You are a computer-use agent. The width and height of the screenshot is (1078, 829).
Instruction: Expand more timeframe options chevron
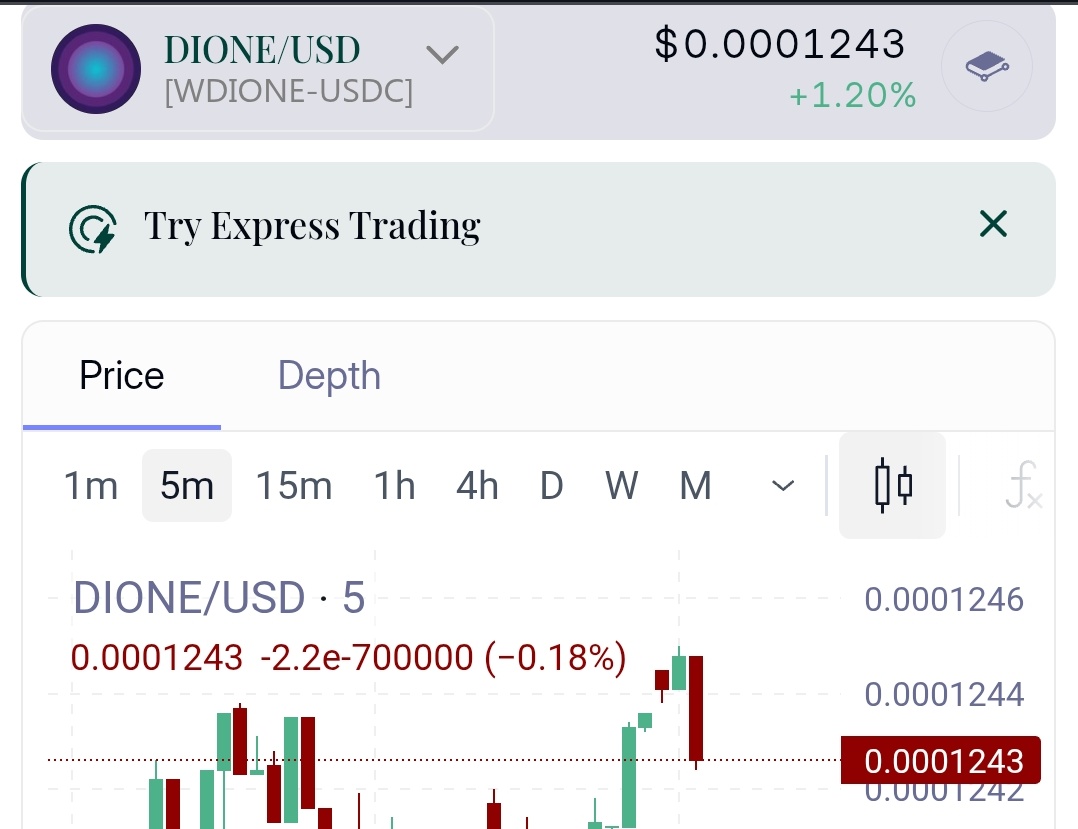pyautogui.click(x=784, y=486)
